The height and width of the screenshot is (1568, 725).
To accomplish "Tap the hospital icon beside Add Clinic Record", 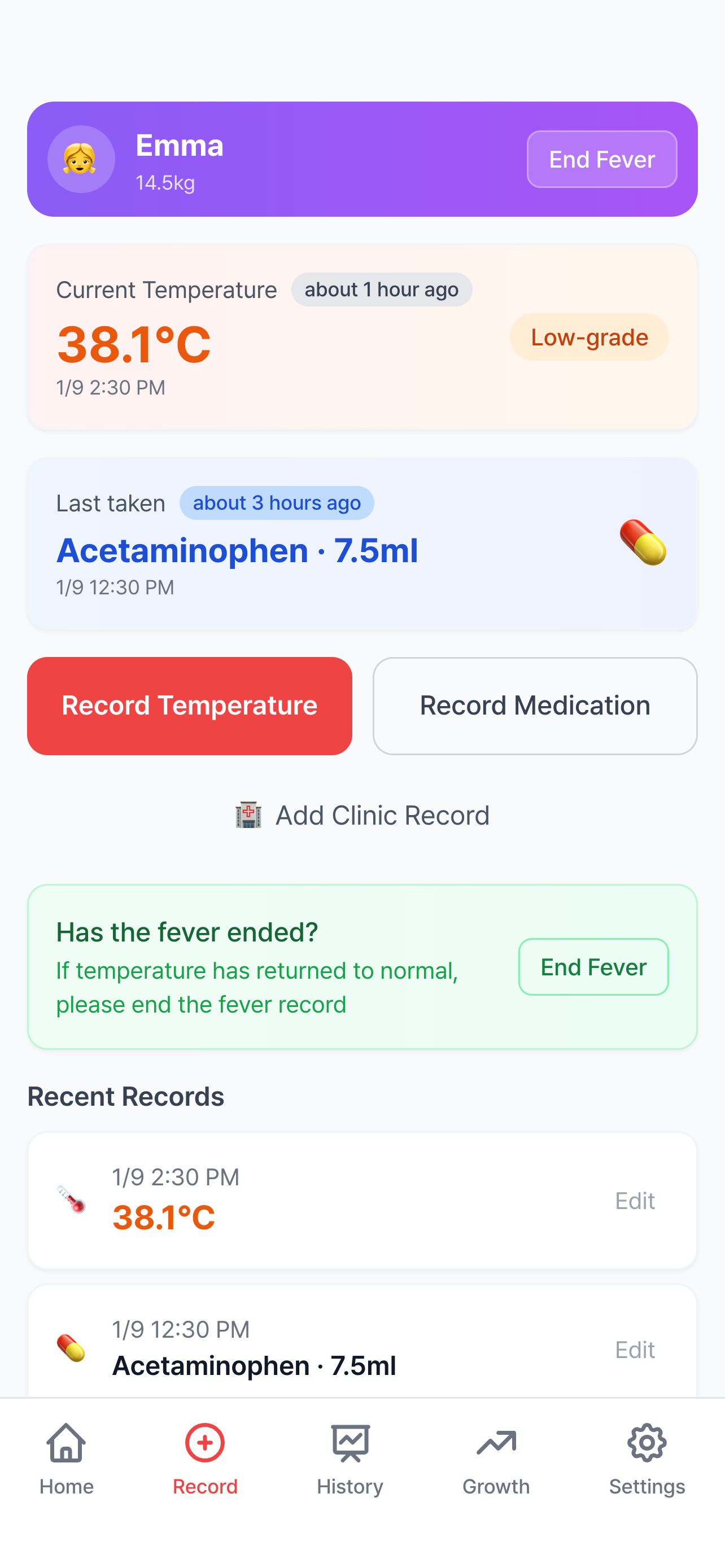I will pos(249,815).
